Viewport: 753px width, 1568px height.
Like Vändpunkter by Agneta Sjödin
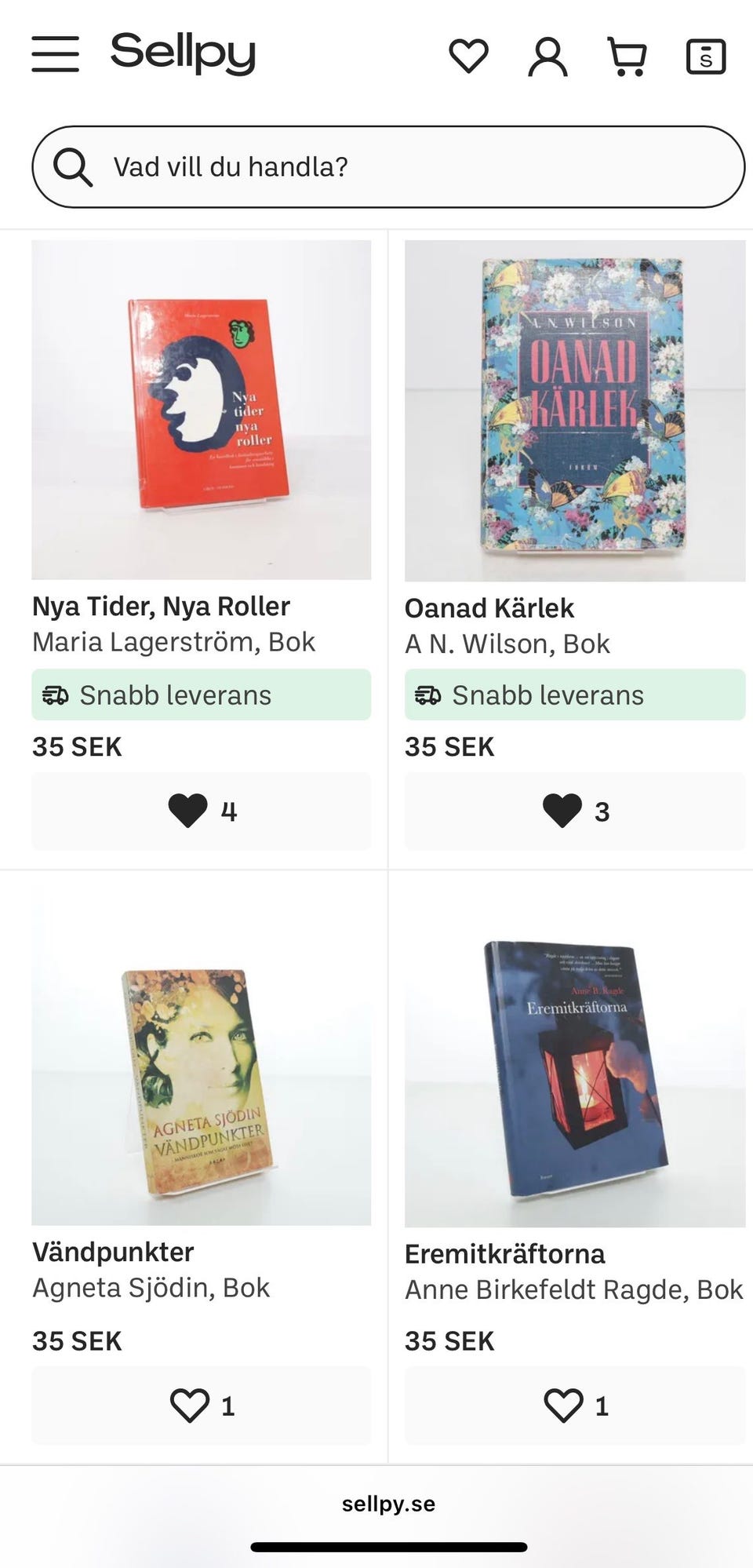coord(201,1405)
